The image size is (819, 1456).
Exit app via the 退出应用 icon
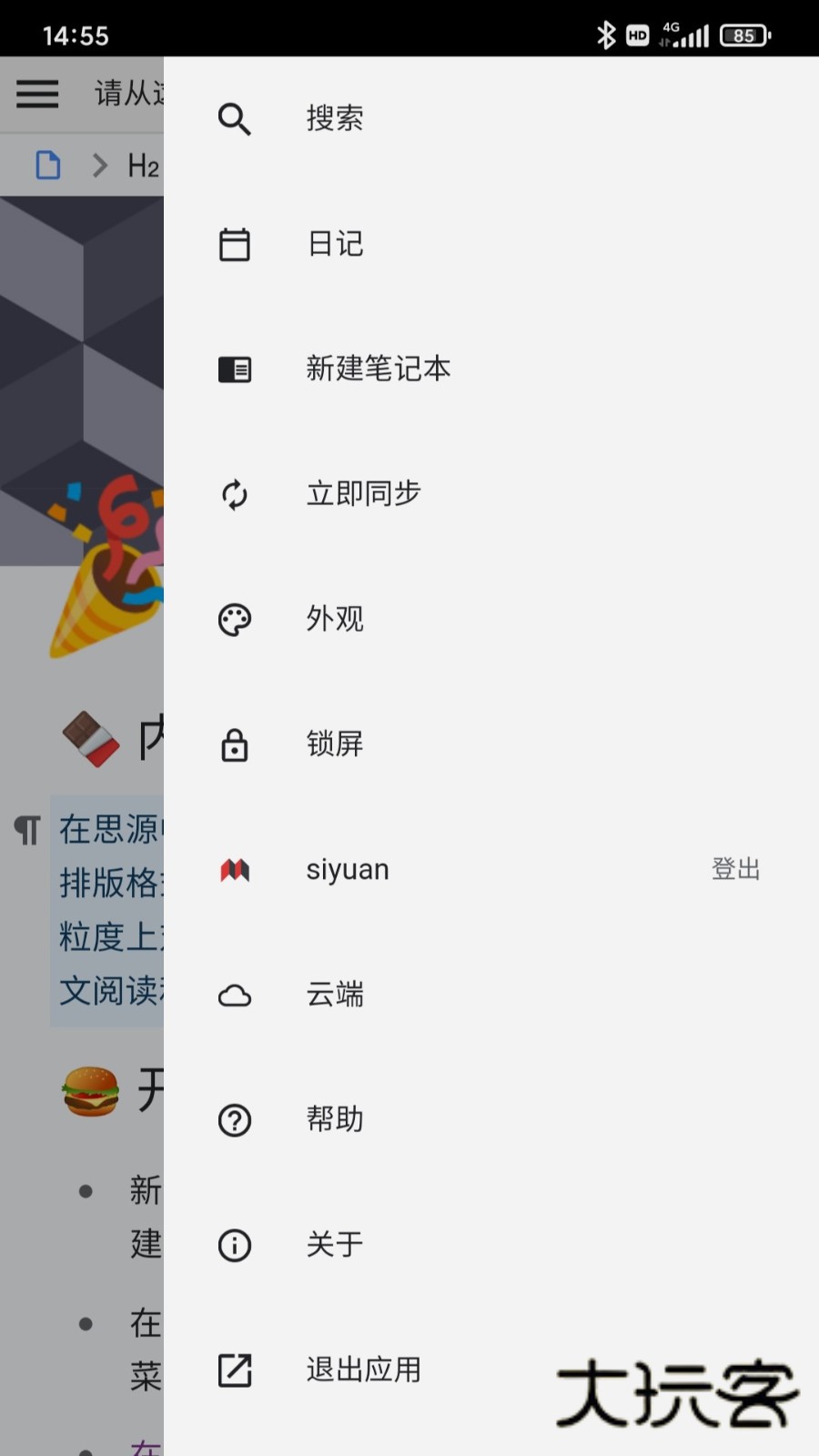[x=235, y=1370]
